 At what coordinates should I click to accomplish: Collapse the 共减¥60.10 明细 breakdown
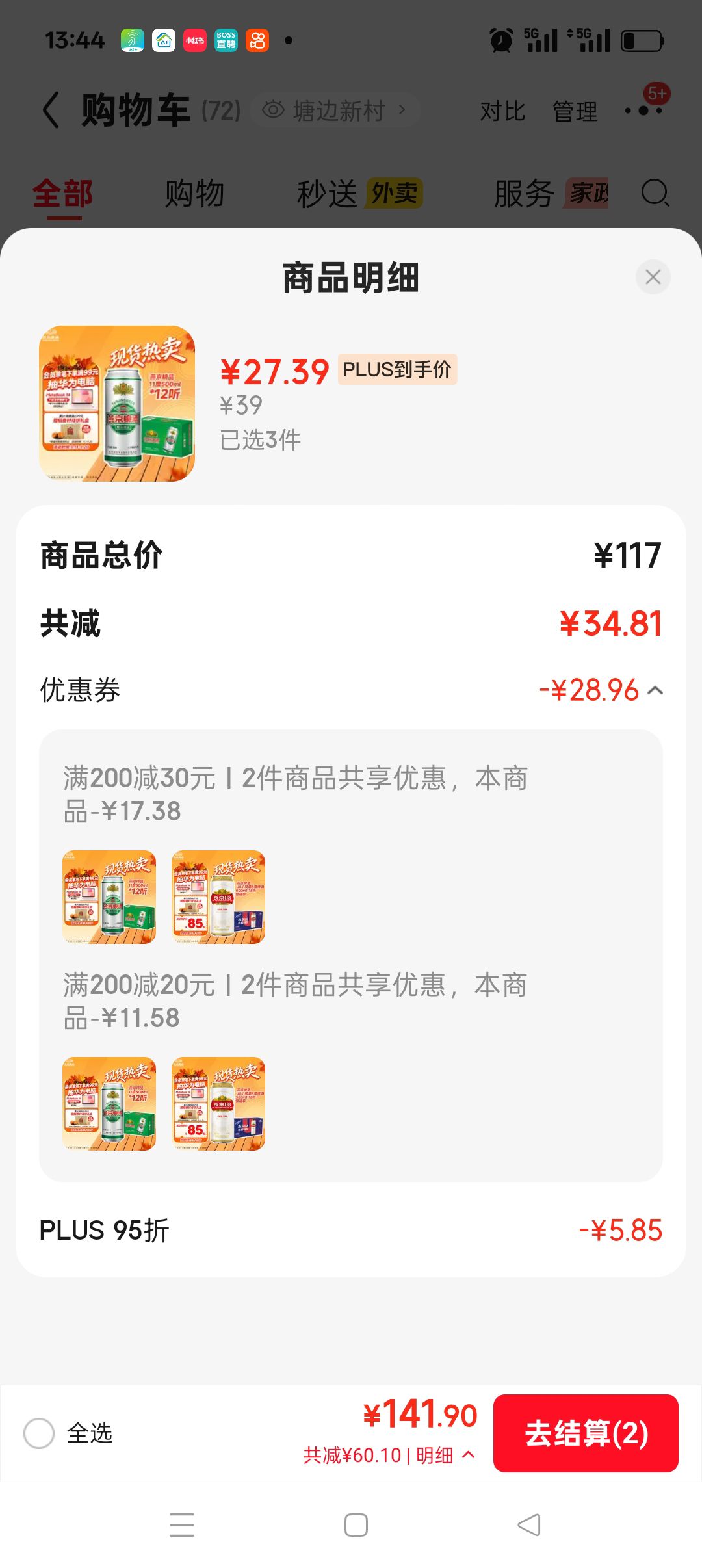click(x=389, y=1456)
